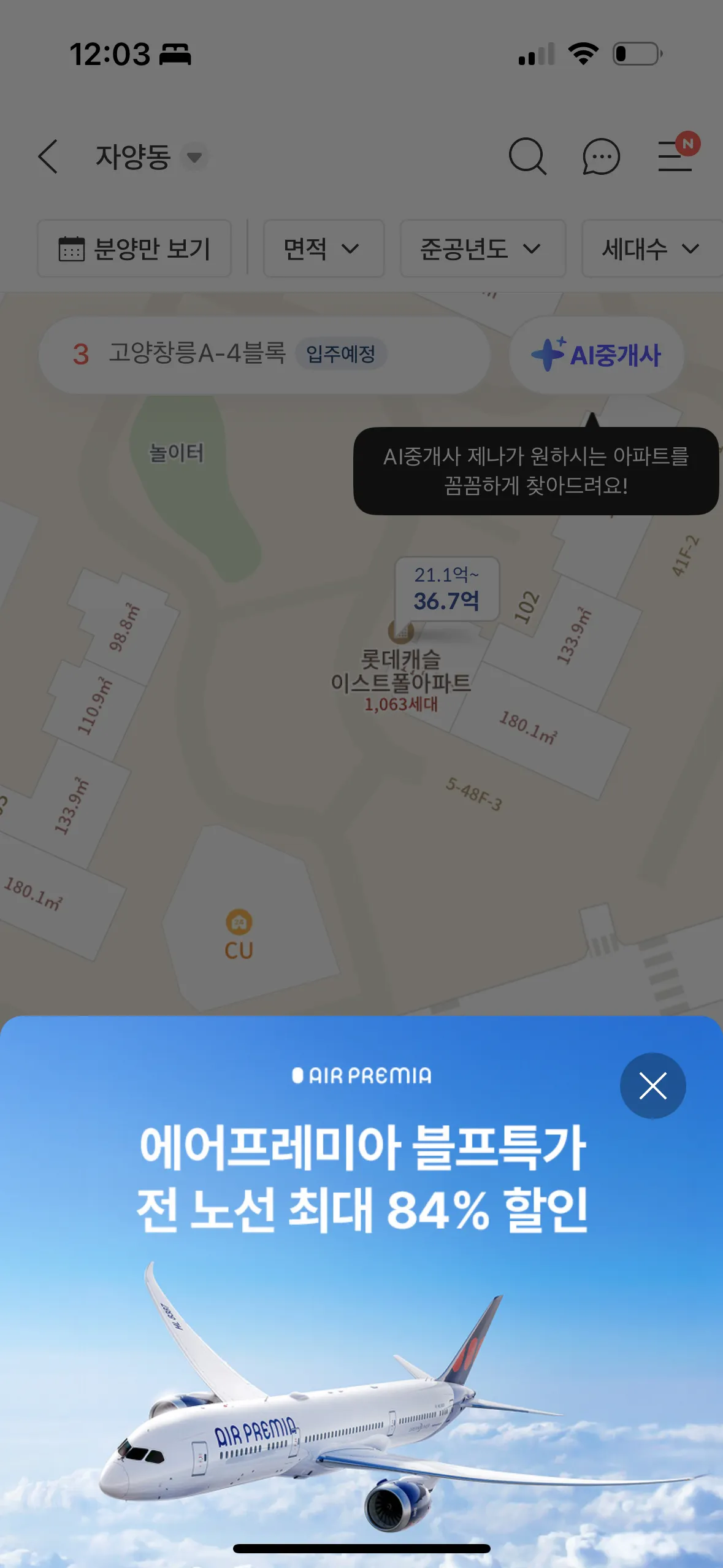
Task: Go back using the arrow
Action: pos(48,156)
